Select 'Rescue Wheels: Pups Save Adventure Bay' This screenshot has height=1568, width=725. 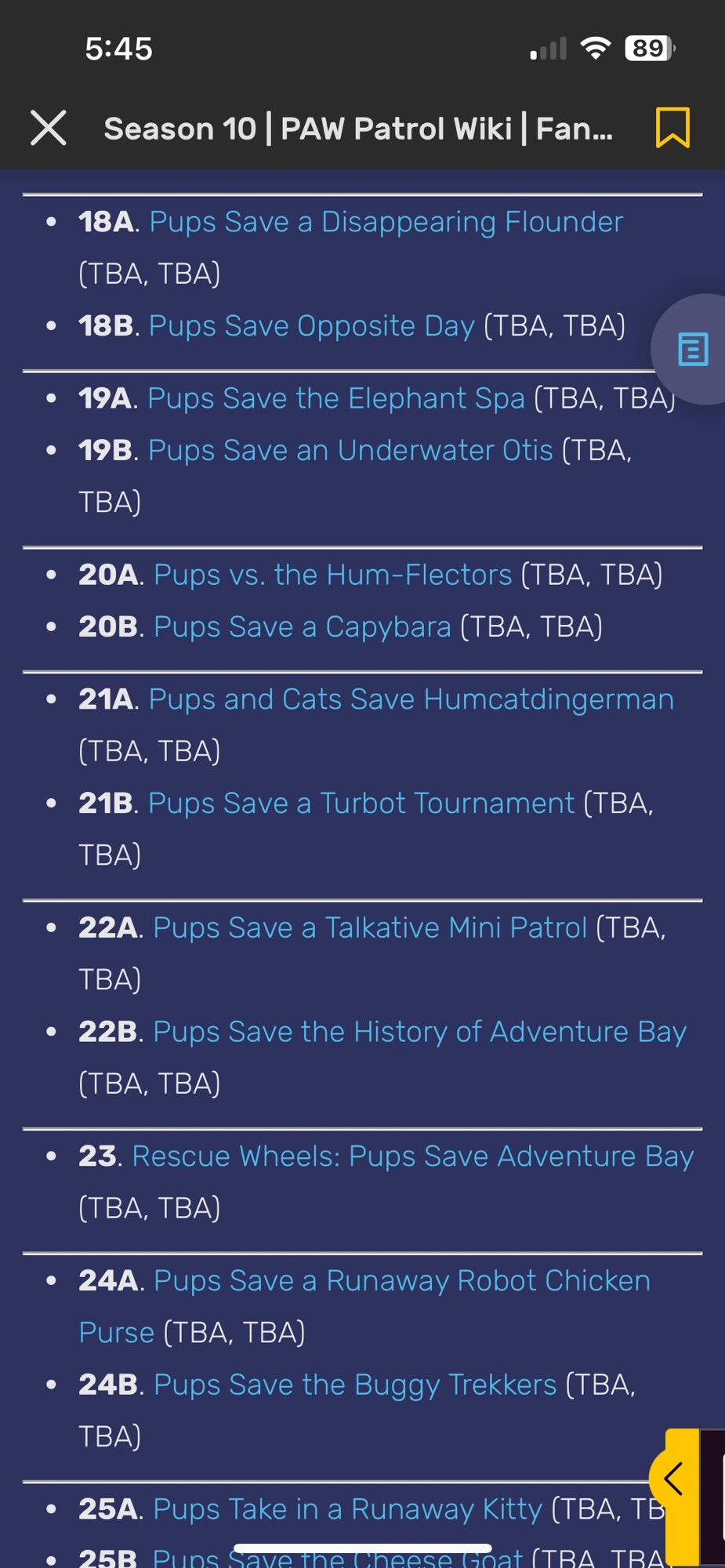[x=412, y=1155]
